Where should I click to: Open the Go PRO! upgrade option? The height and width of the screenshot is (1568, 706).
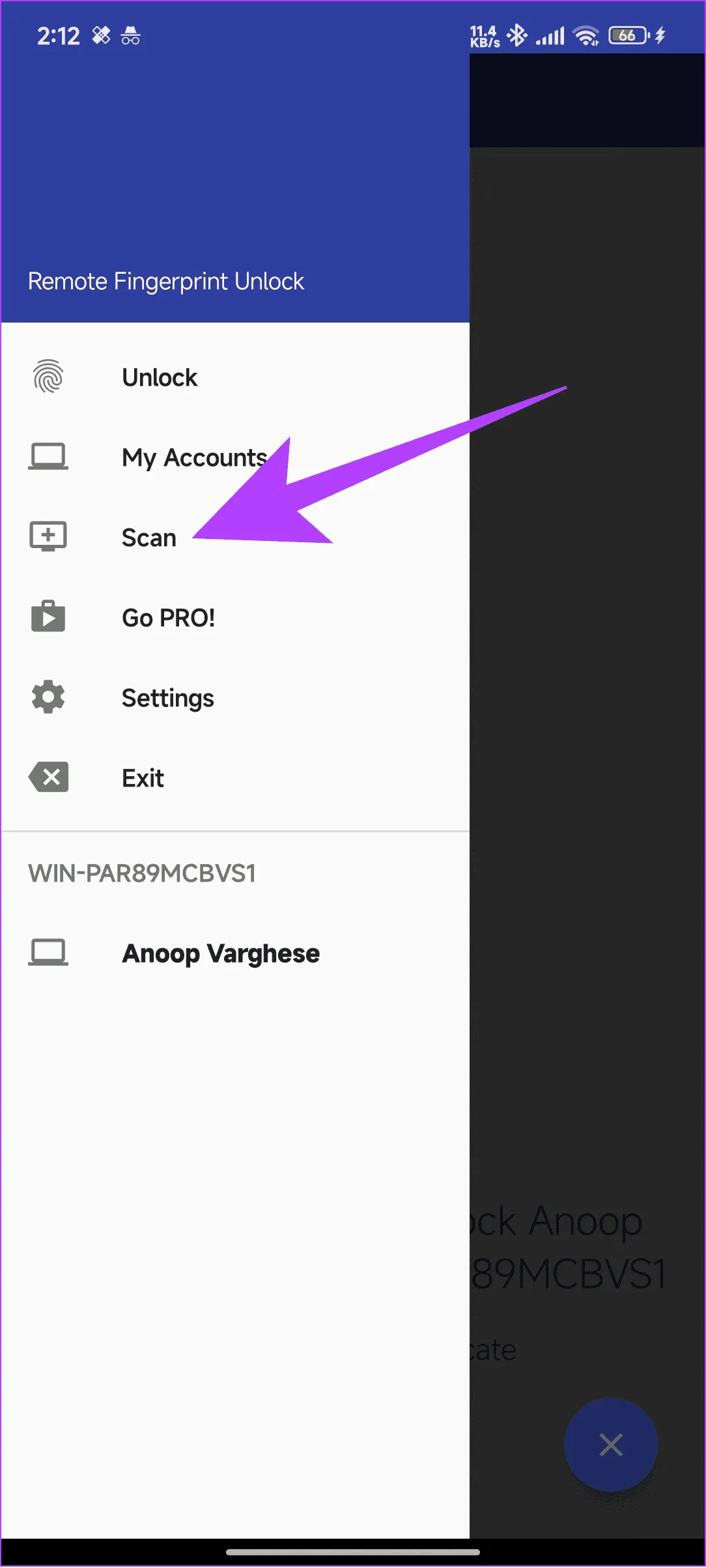(168, 618)
